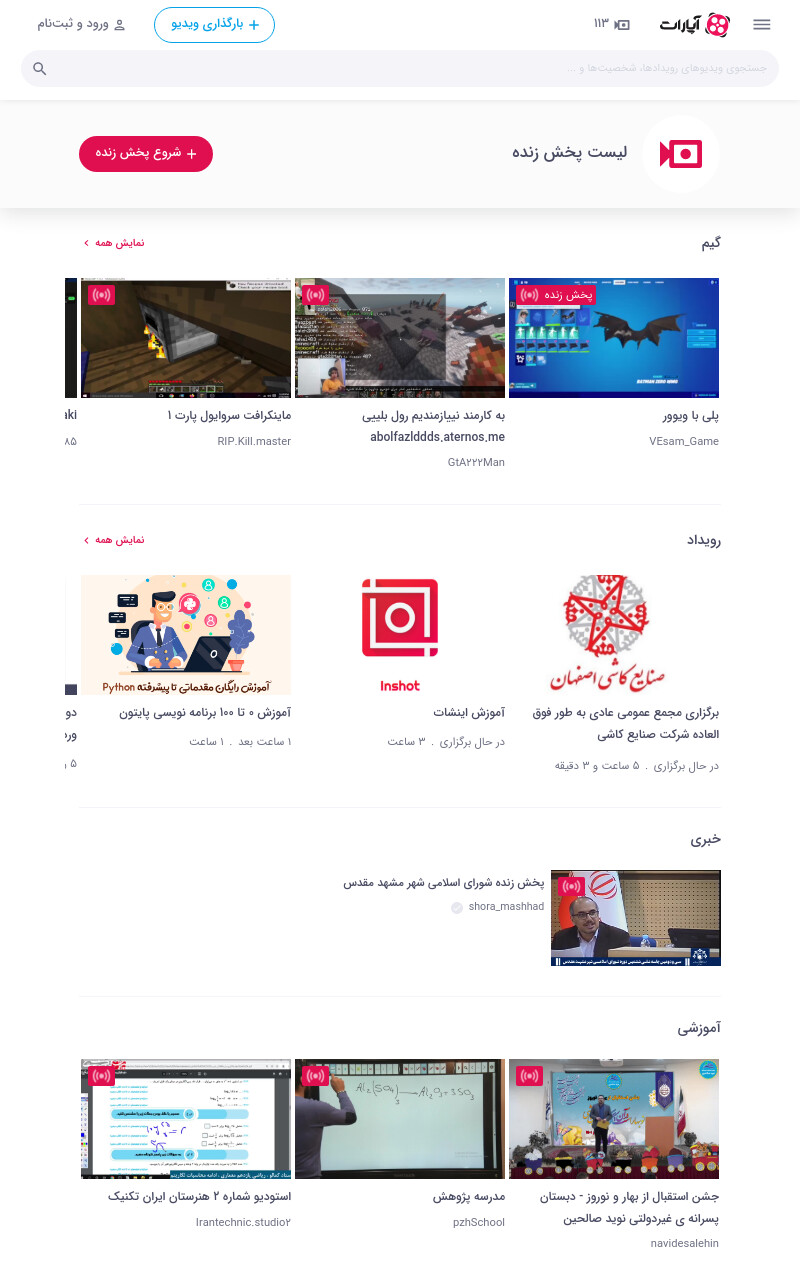
Task: Open the جشن استقبال از بهار stream
Action: [x=614, y=1119]
